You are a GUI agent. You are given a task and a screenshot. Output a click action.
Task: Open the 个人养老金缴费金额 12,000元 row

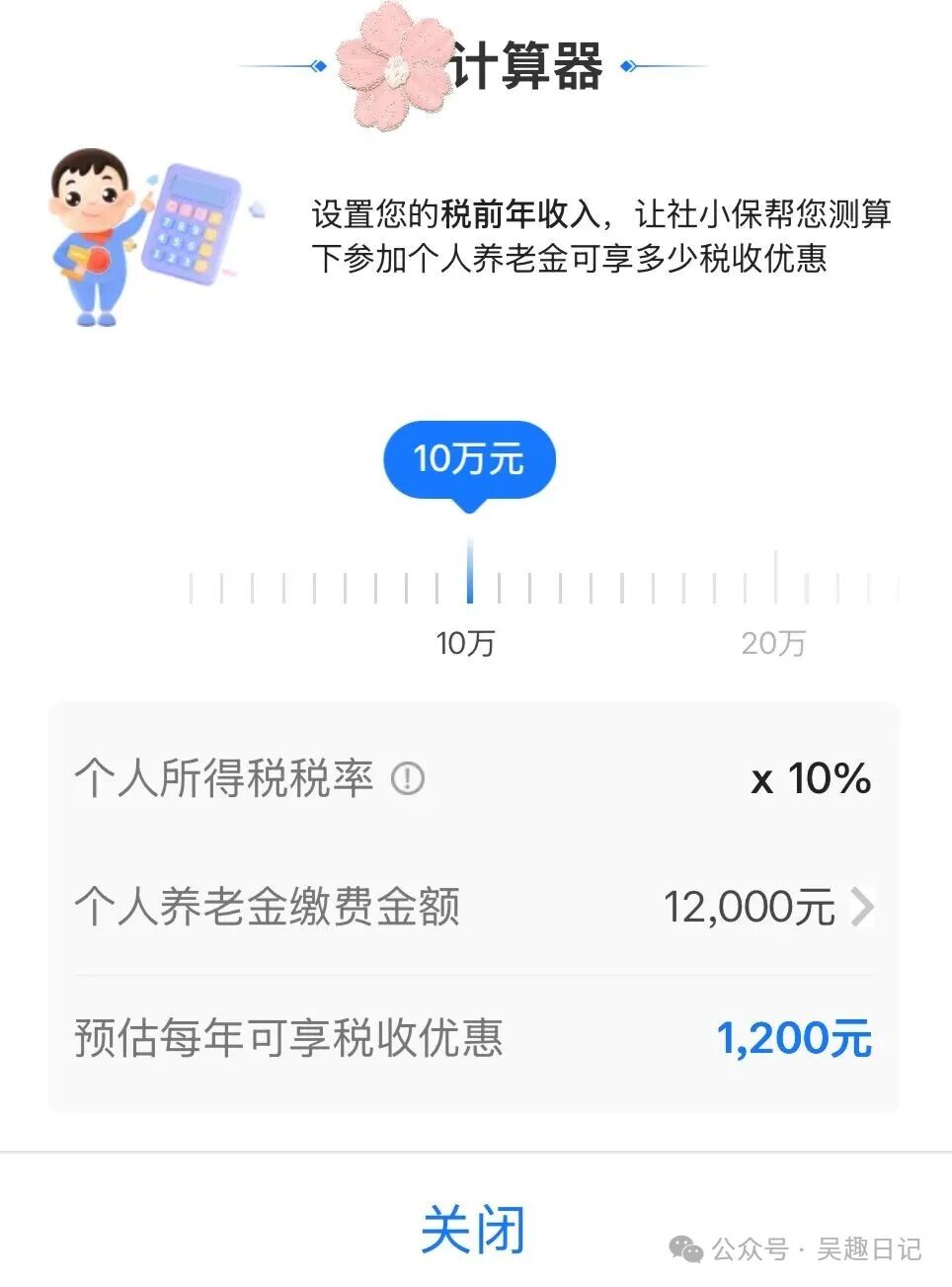474,907
